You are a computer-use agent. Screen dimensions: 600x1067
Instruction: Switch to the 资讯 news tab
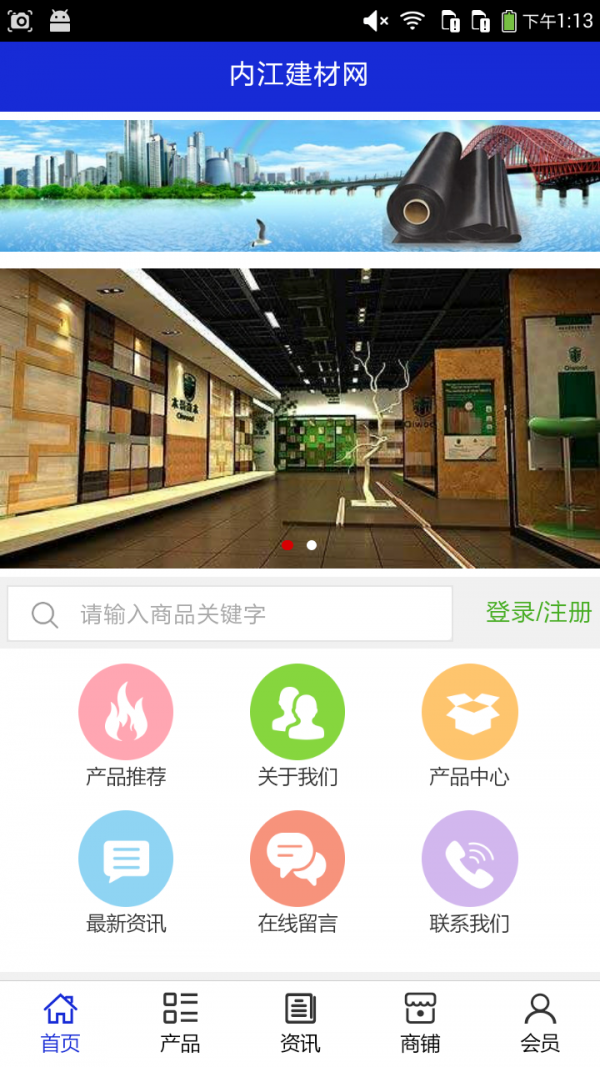click(300, 1022)
